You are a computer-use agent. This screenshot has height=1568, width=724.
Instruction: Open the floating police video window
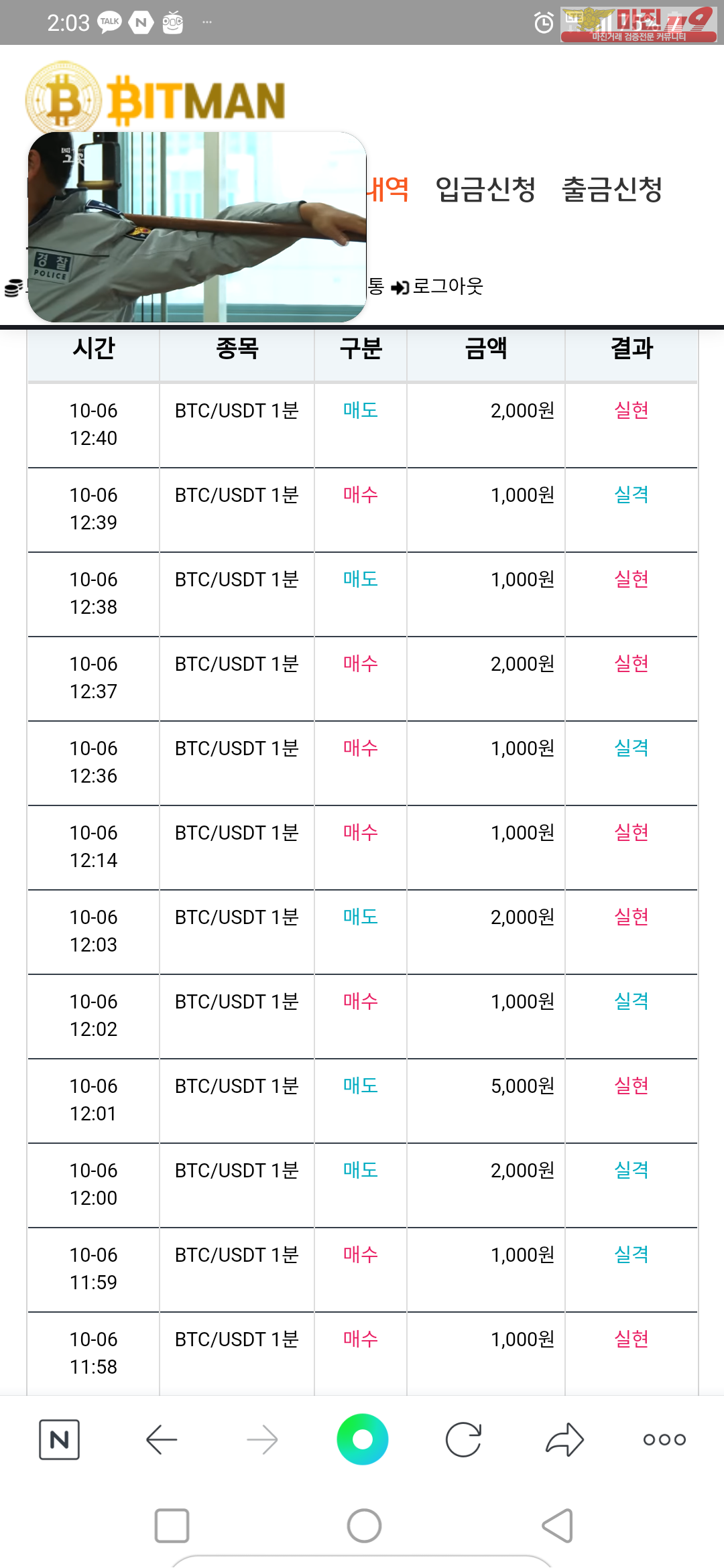tap(197, 227)
